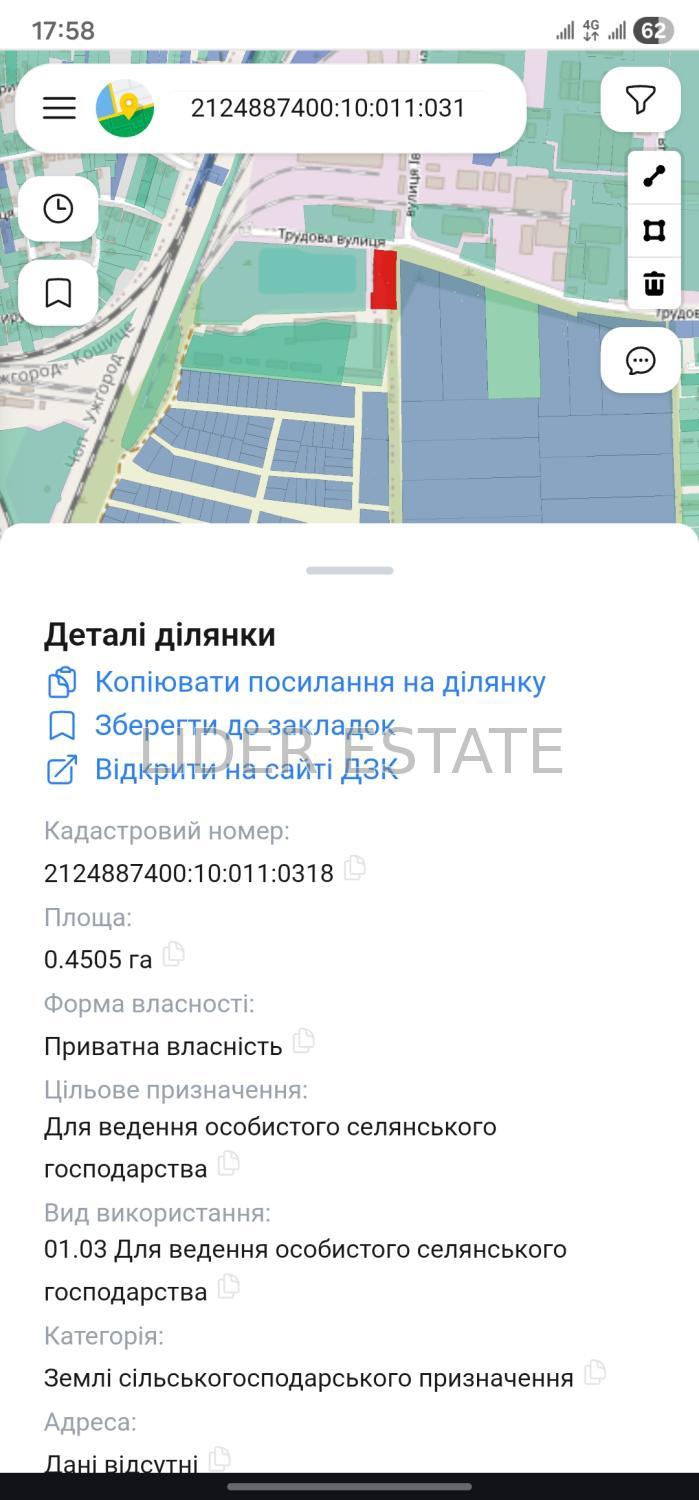Open Відкрити на сайті ДЗК
This screenshot has width=699, height=1500.
click(246, 769)
